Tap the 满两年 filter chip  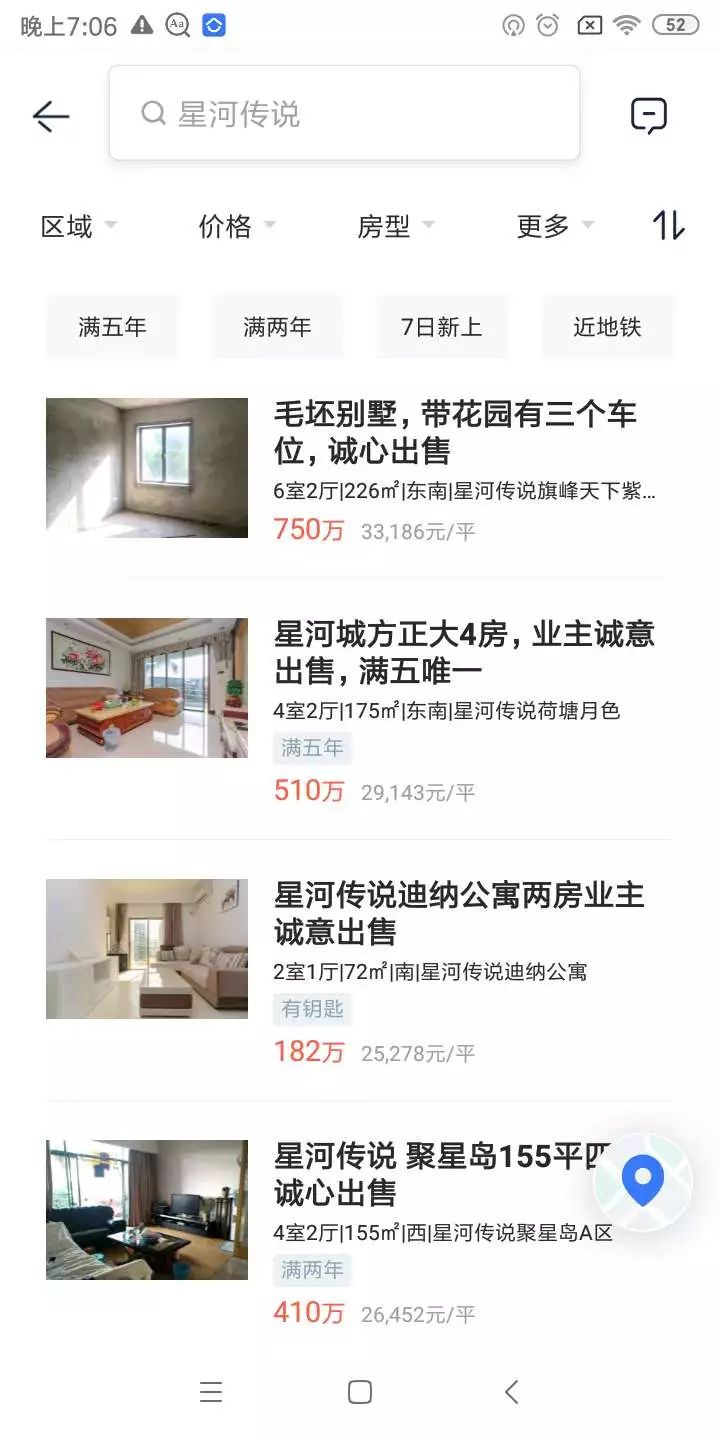click(x=276, y=326)
